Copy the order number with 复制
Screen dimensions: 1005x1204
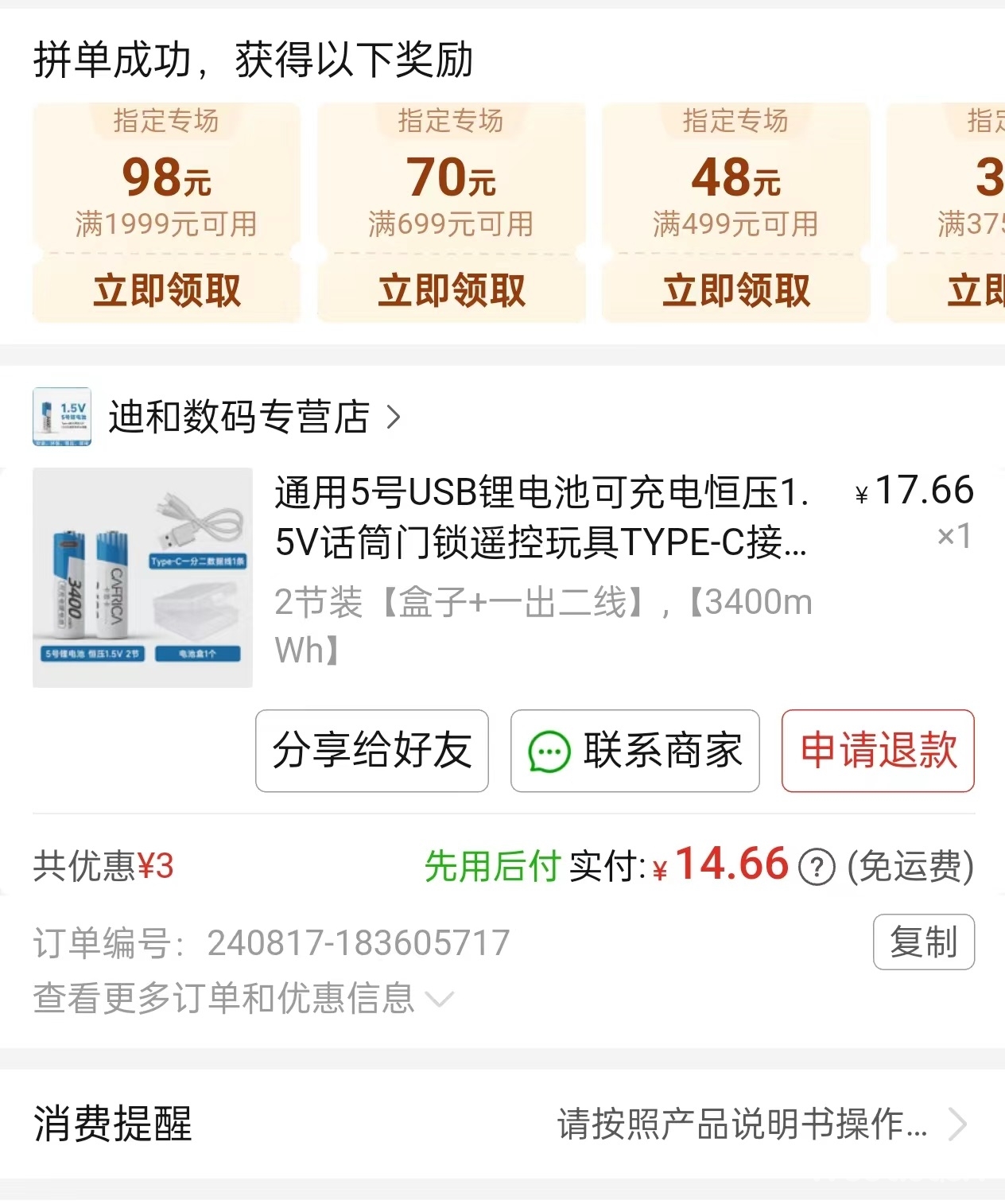(923, 942)
